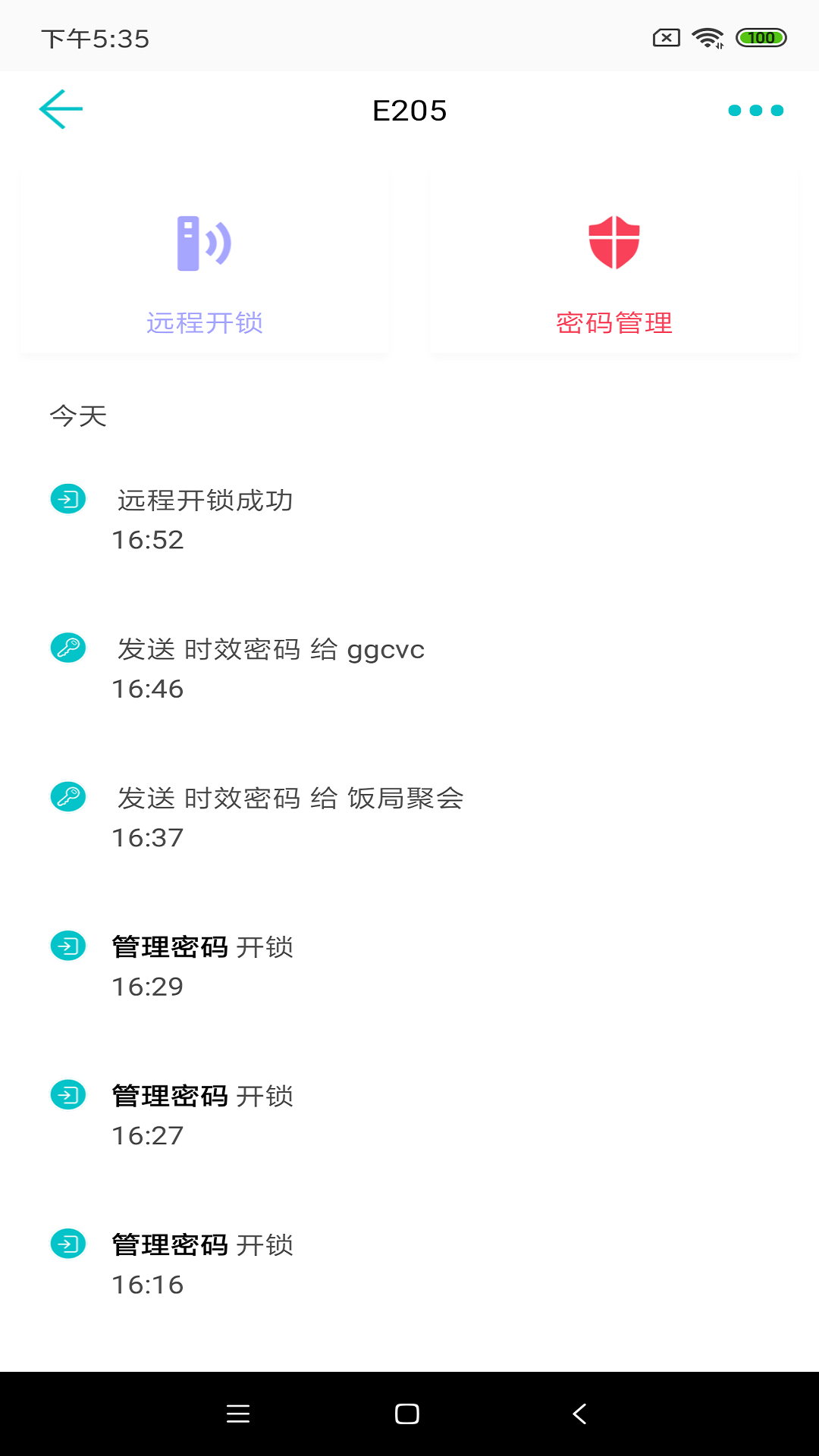The height and width of the screenshot is (1456, 819).
Task: Tap the unlock icon on 16:27 record
Action: pos(67,1095)
